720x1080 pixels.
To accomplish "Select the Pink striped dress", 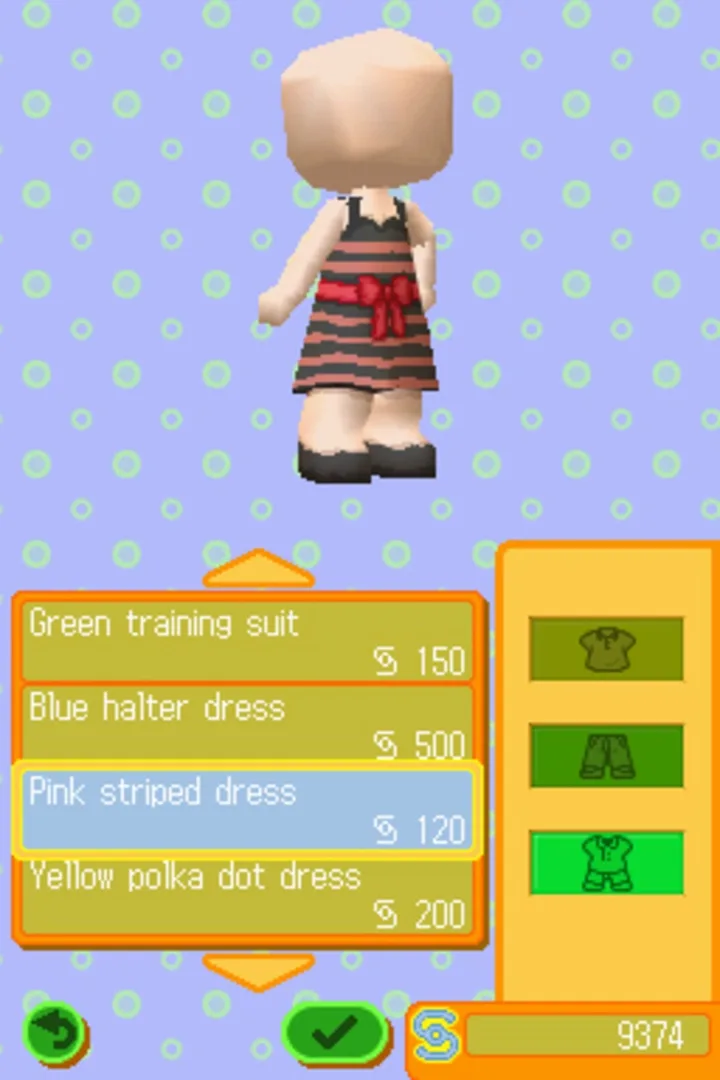I will pos(247,810).
